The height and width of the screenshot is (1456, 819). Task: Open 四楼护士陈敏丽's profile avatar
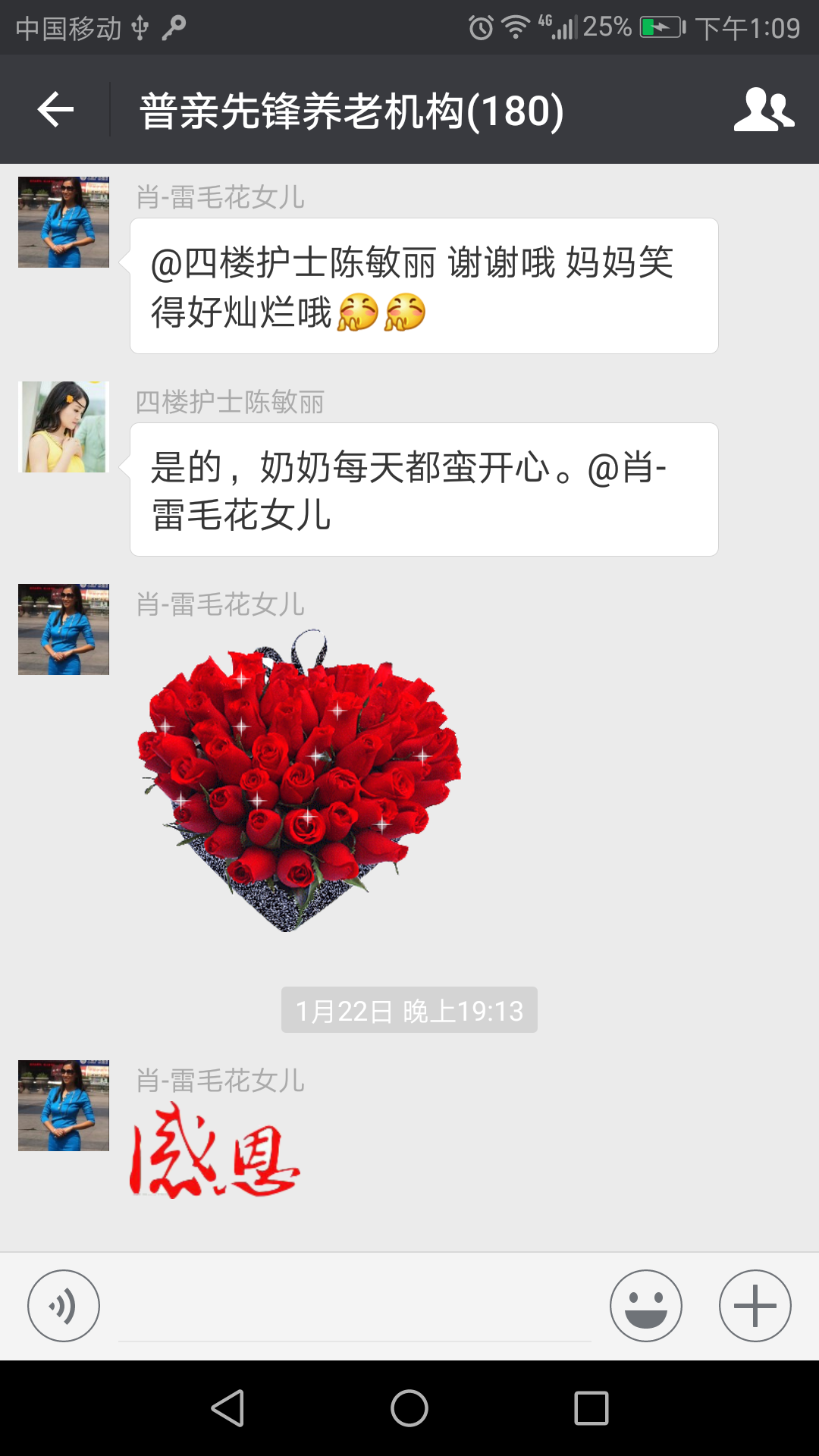pos(64,427)
